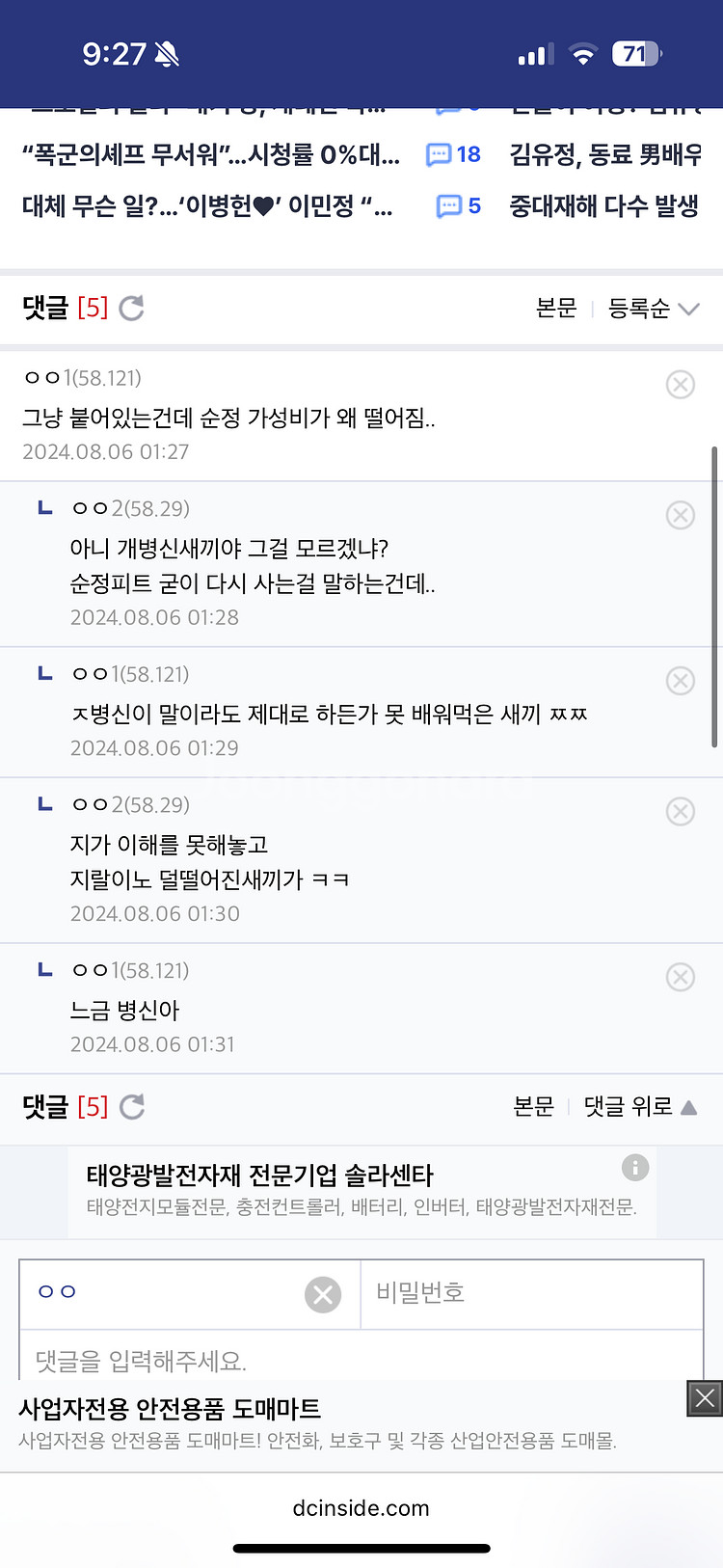
Task: Open the 등록순 sort dropdown
Action: coord(653,309)
